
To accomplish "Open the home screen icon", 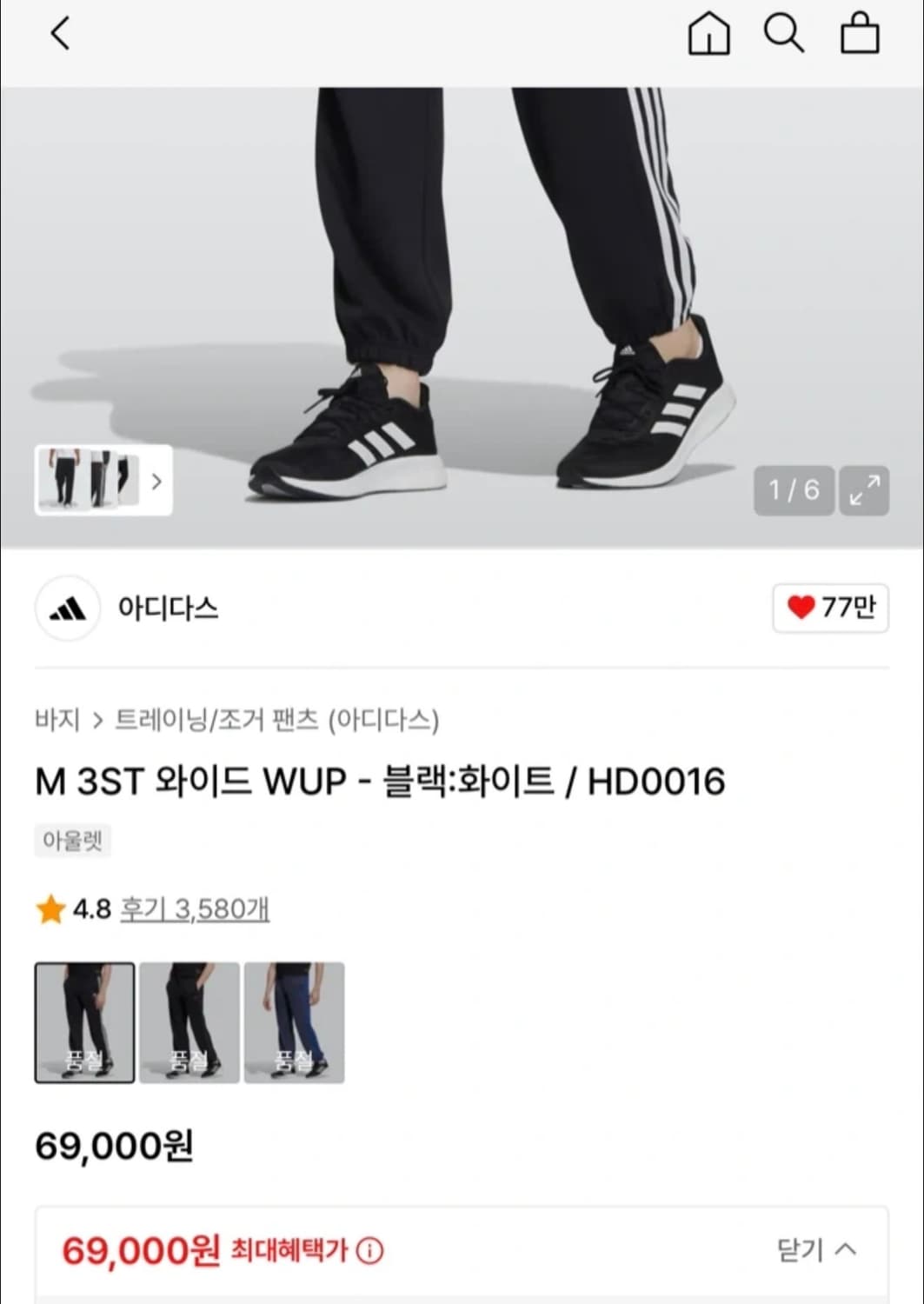I will pos(709,35).
